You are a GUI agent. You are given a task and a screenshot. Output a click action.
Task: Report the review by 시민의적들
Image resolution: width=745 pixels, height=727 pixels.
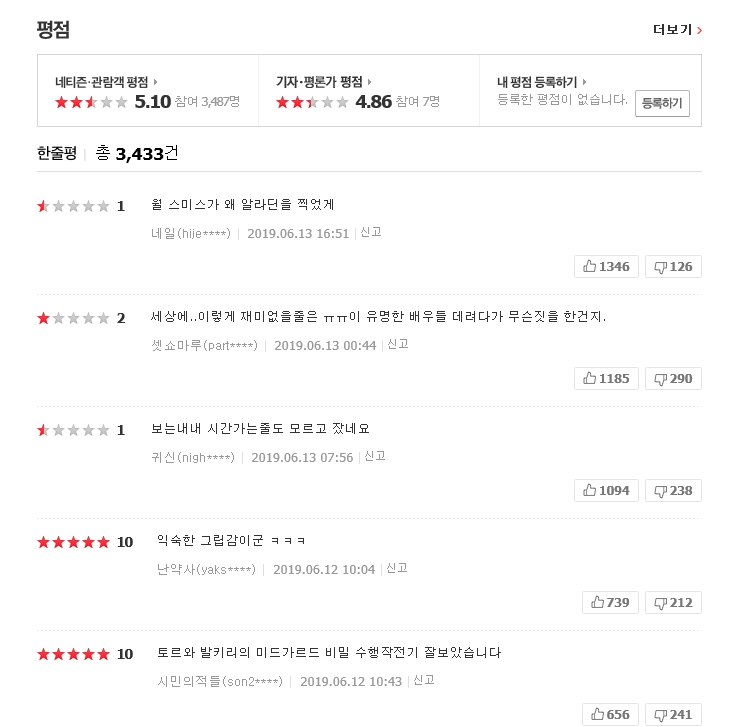[423, 680]
